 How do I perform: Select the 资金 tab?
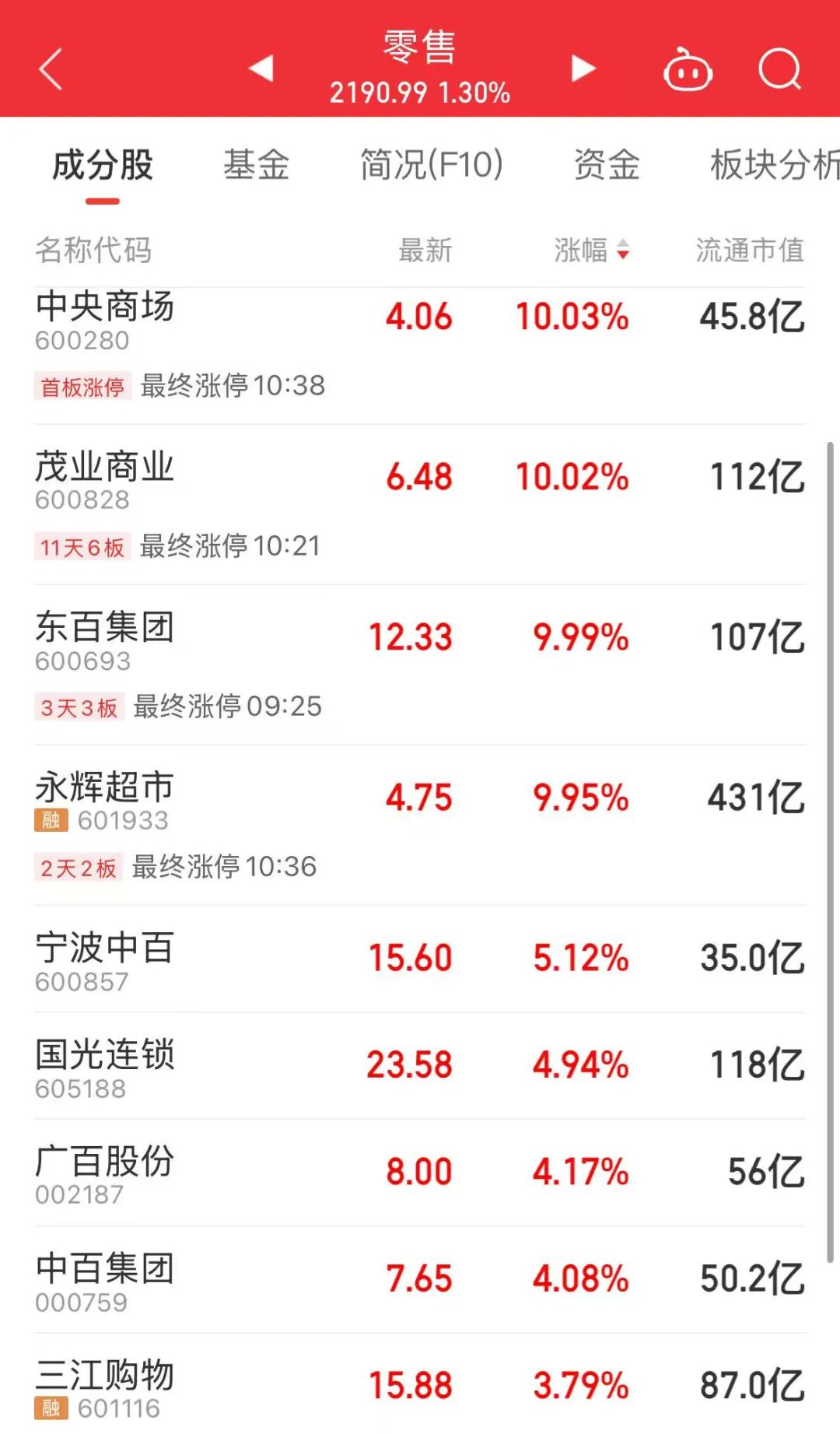click(607, 165)
